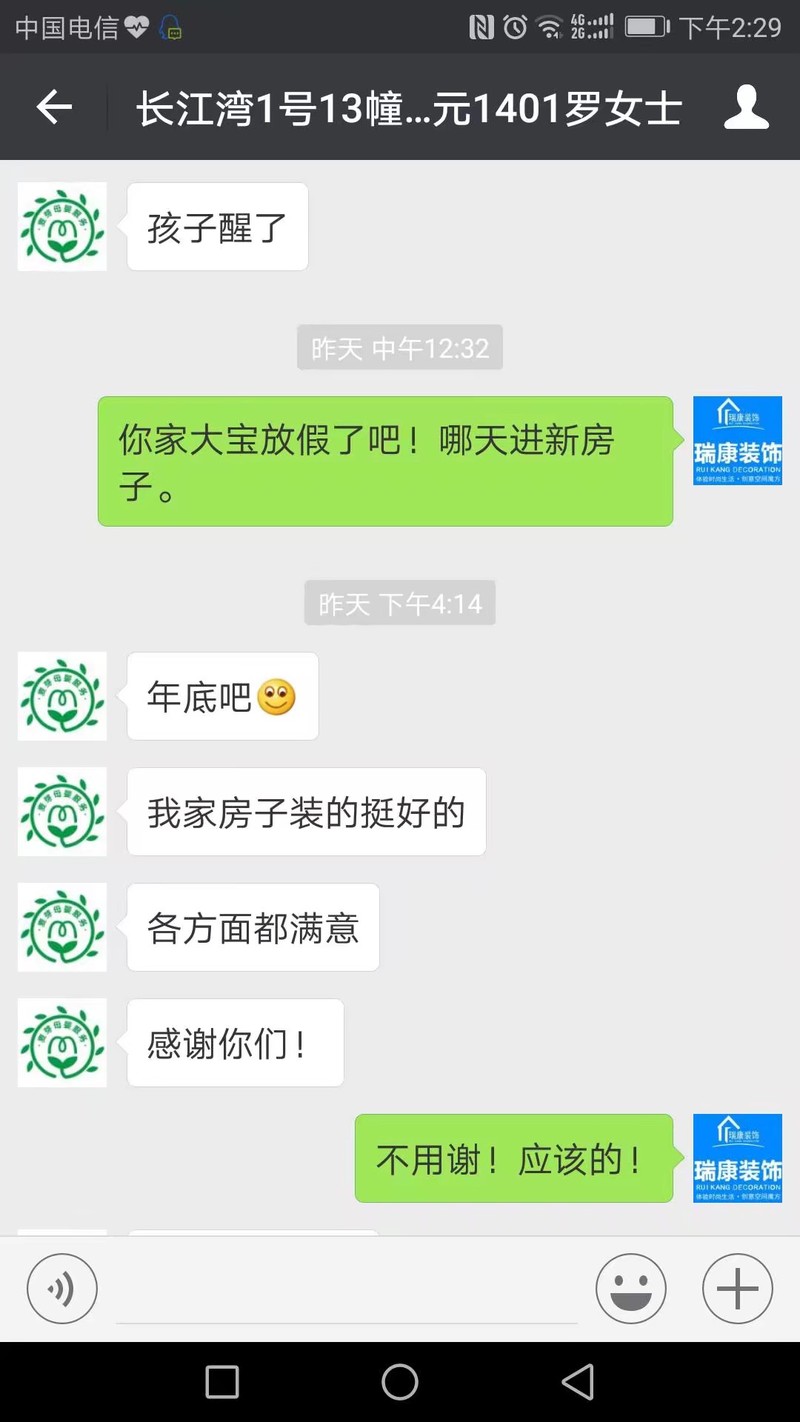Screen dimensions: 800x1422
Task: Open the recent apps switcher
Action: pyautogui.click(x=222, y=1382)
